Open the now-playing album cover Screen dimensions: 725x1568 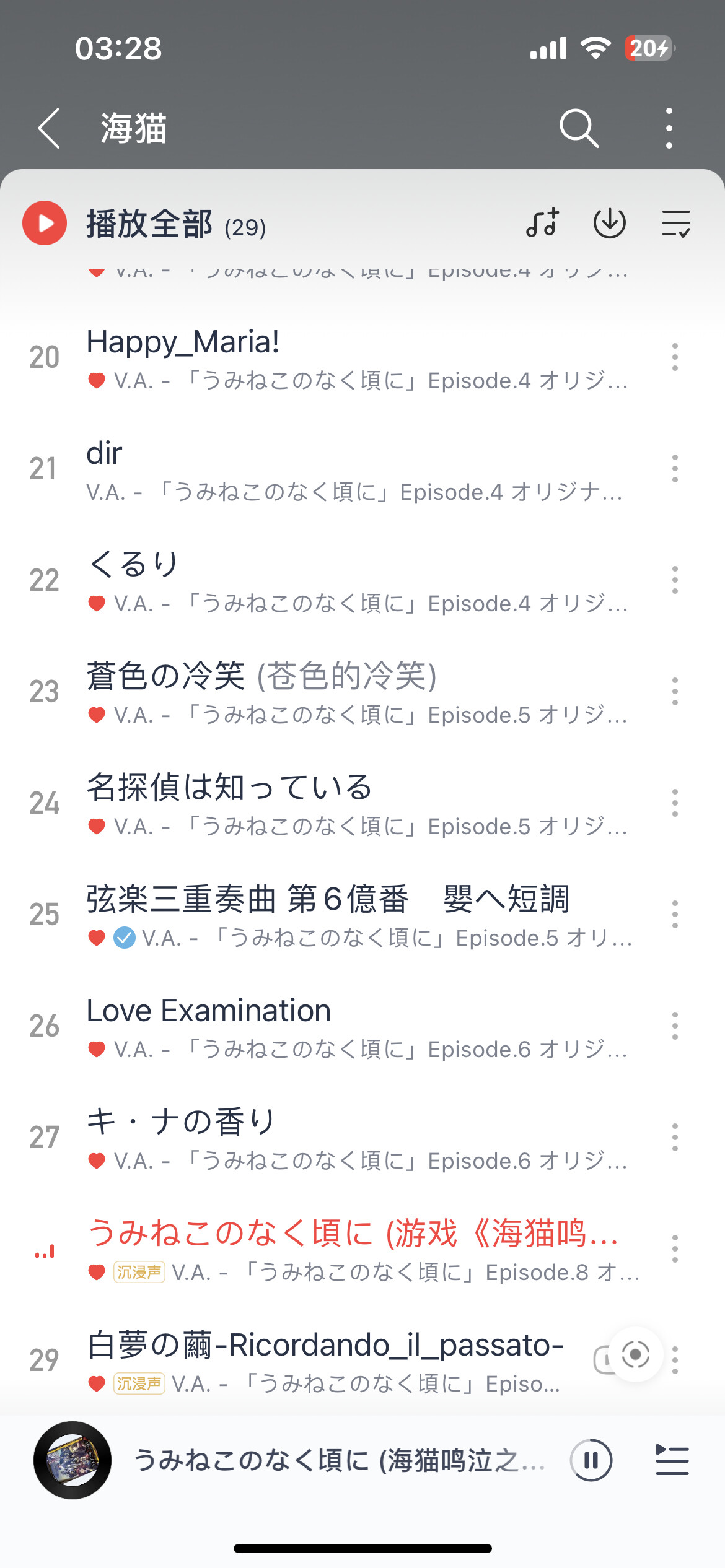72,1460
